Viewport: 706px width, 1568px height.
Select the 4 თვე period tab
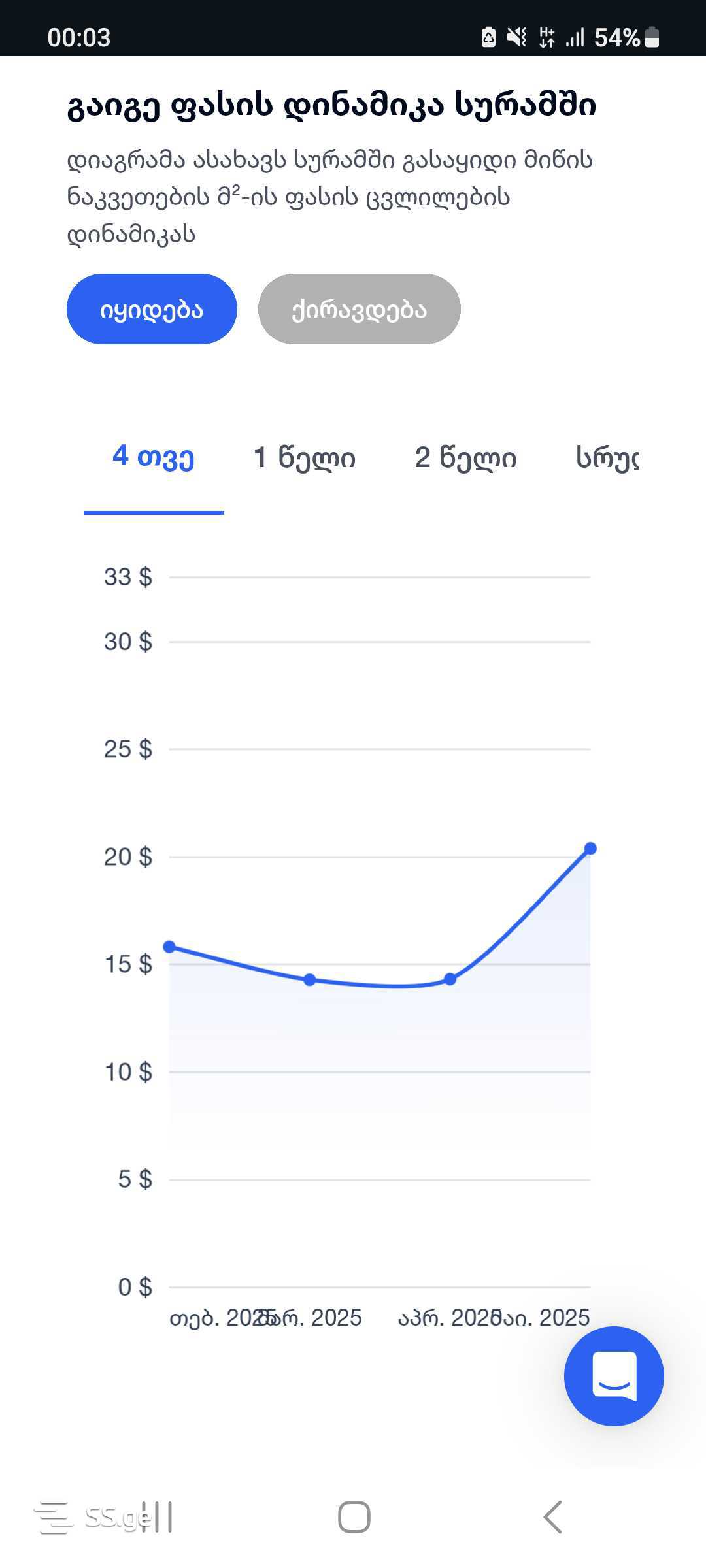coord(154,457)
